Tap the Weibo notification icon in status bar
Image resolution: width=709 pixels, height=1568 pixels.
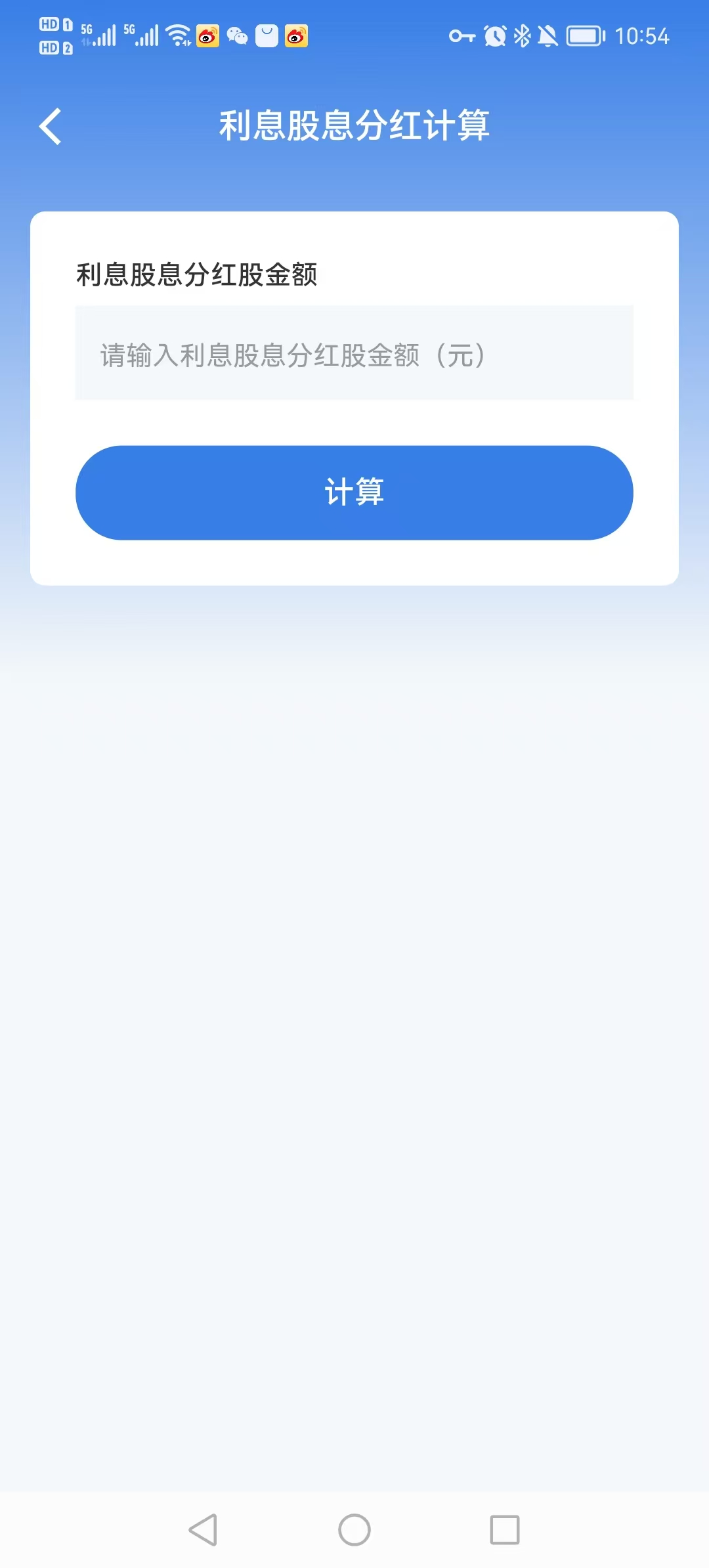(x=208, y=37)
